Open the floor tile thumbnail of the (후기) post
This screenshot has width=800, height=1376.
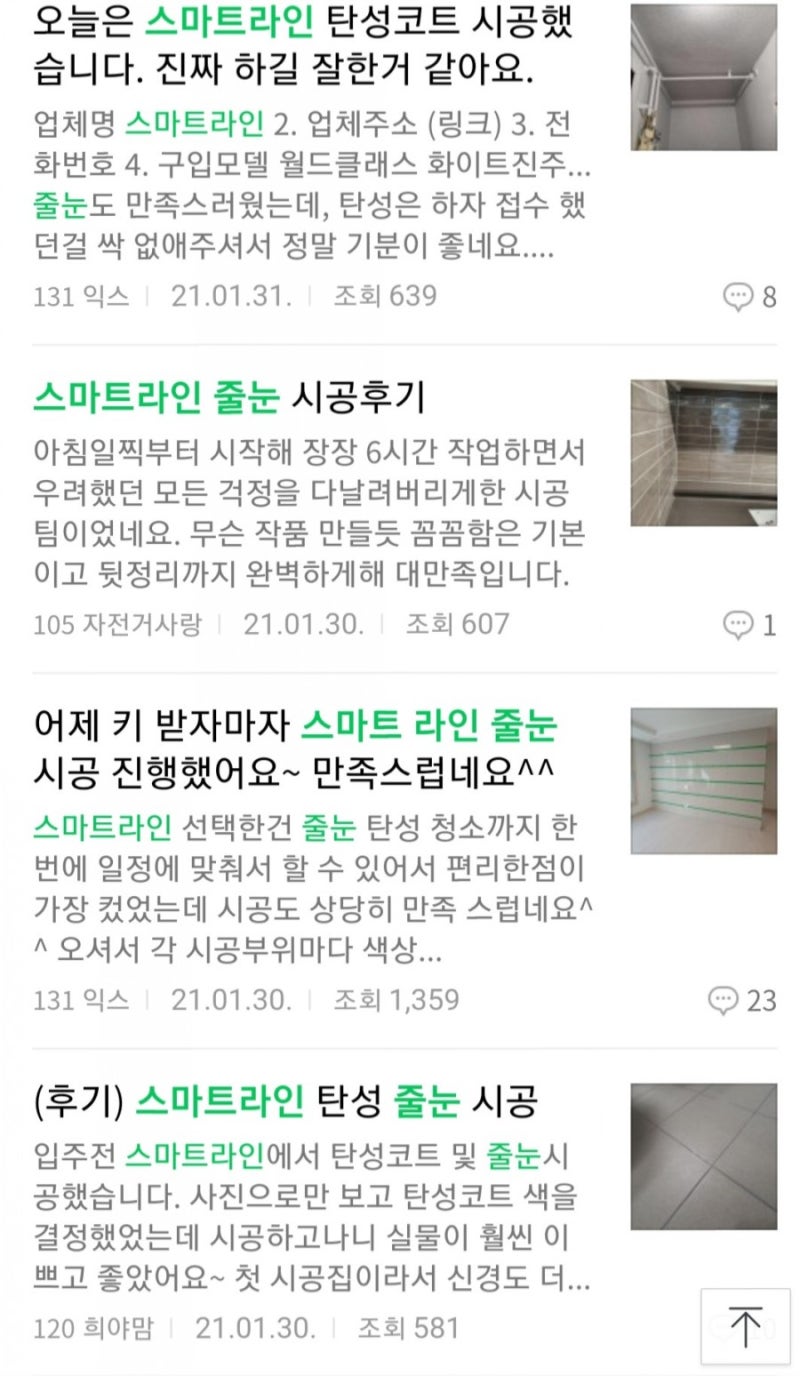tap(703, 1157)
